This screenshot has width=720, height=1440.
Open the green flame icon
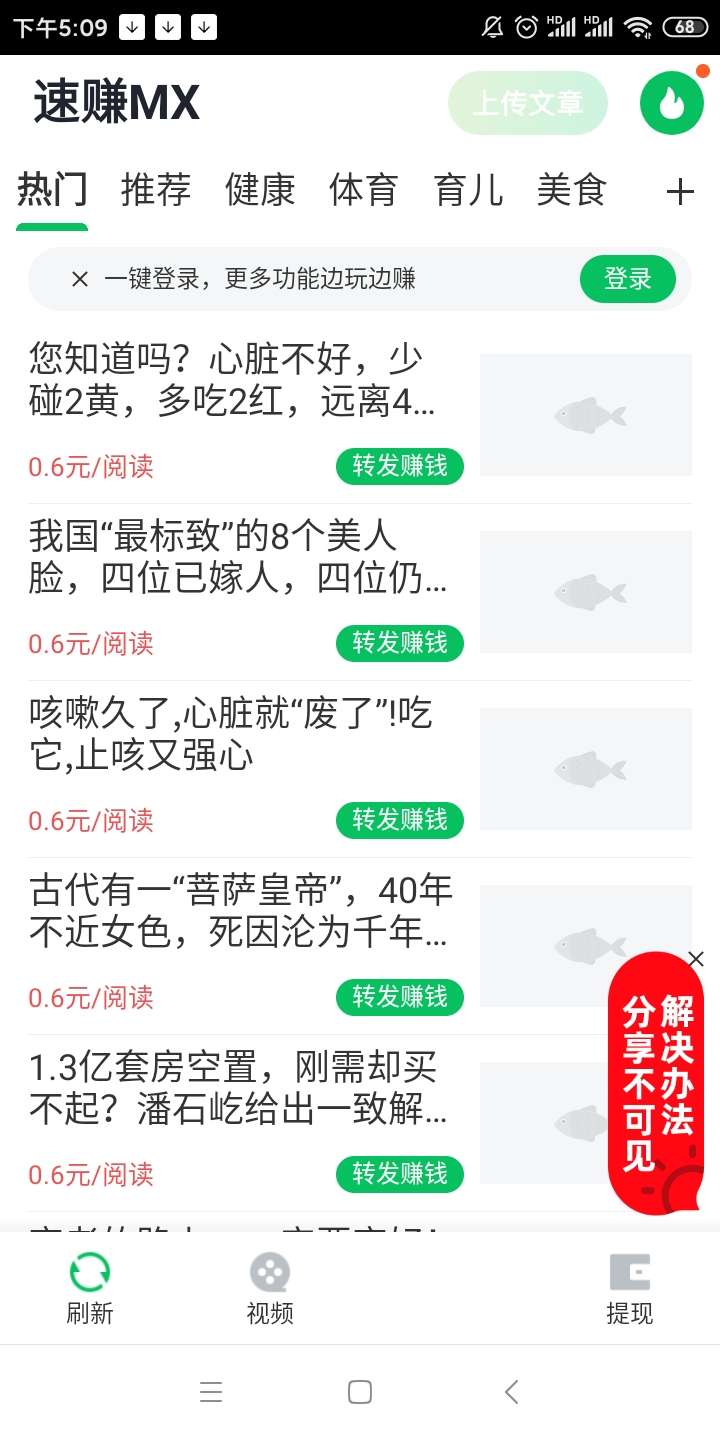pyautogui.click(x=672, y=103)
